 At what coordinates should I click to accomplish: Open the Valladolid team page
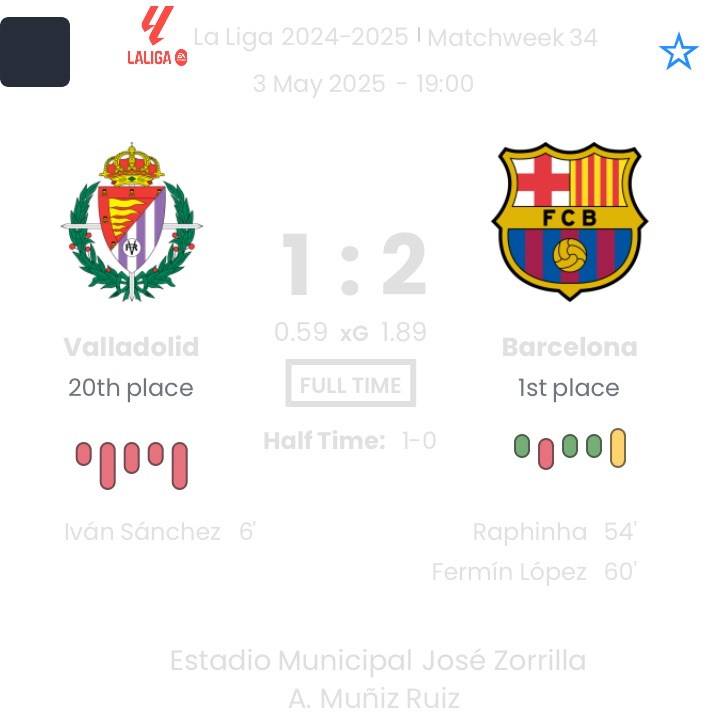click(131, 347)
